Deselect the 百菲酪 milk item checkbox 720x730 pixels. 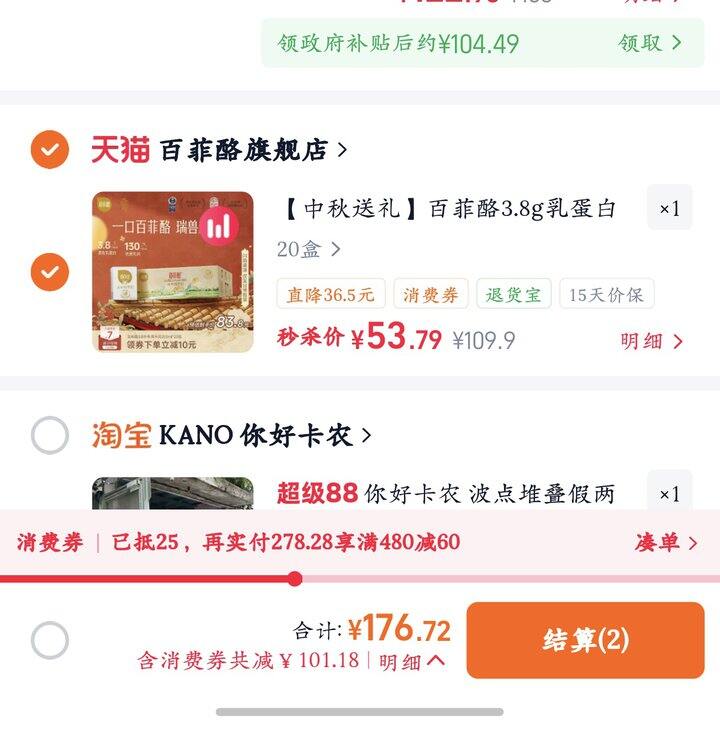click(x=50, y=272)
